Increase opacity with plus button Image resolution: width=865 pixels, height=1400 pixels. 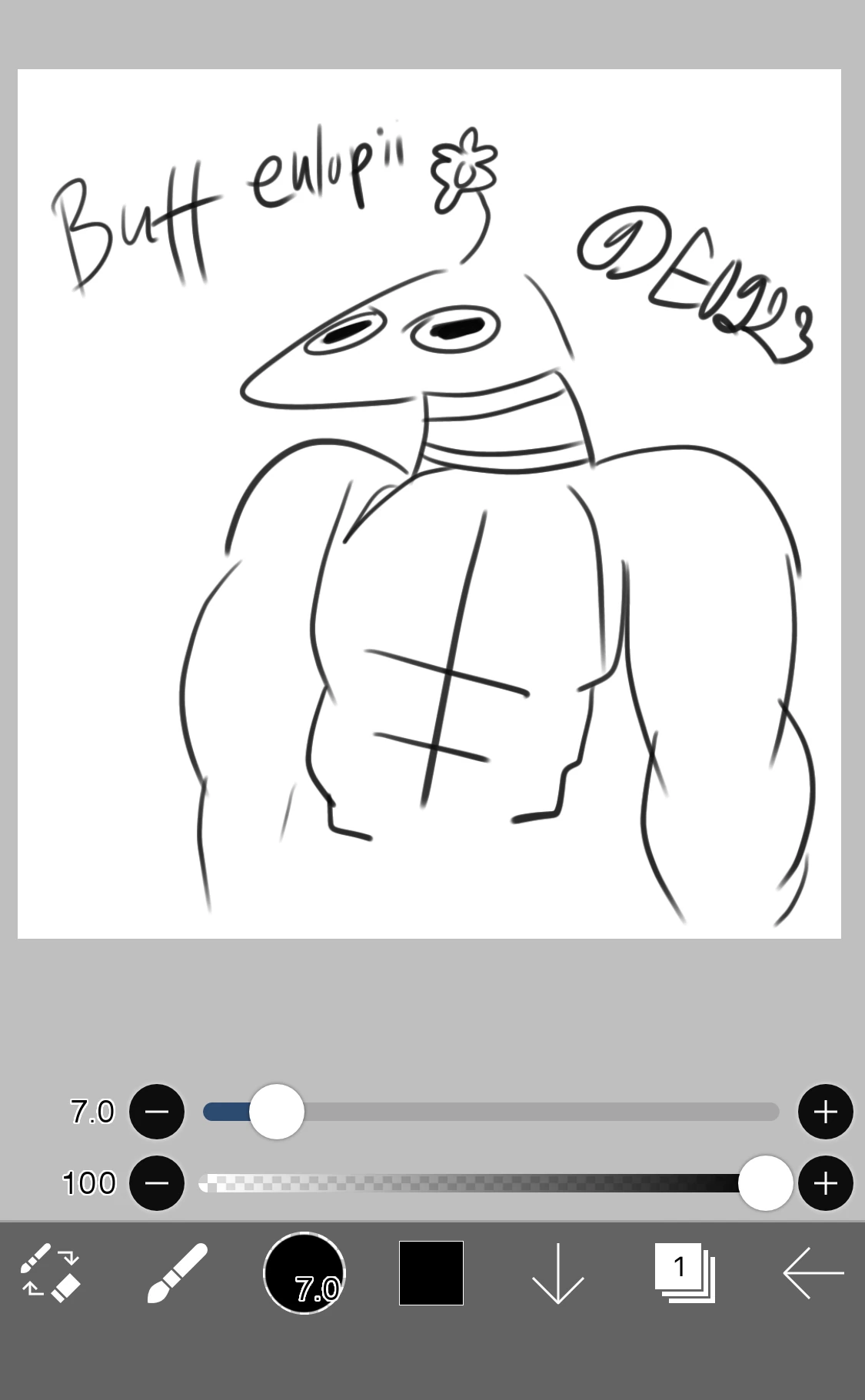(x=825, y=1183)
